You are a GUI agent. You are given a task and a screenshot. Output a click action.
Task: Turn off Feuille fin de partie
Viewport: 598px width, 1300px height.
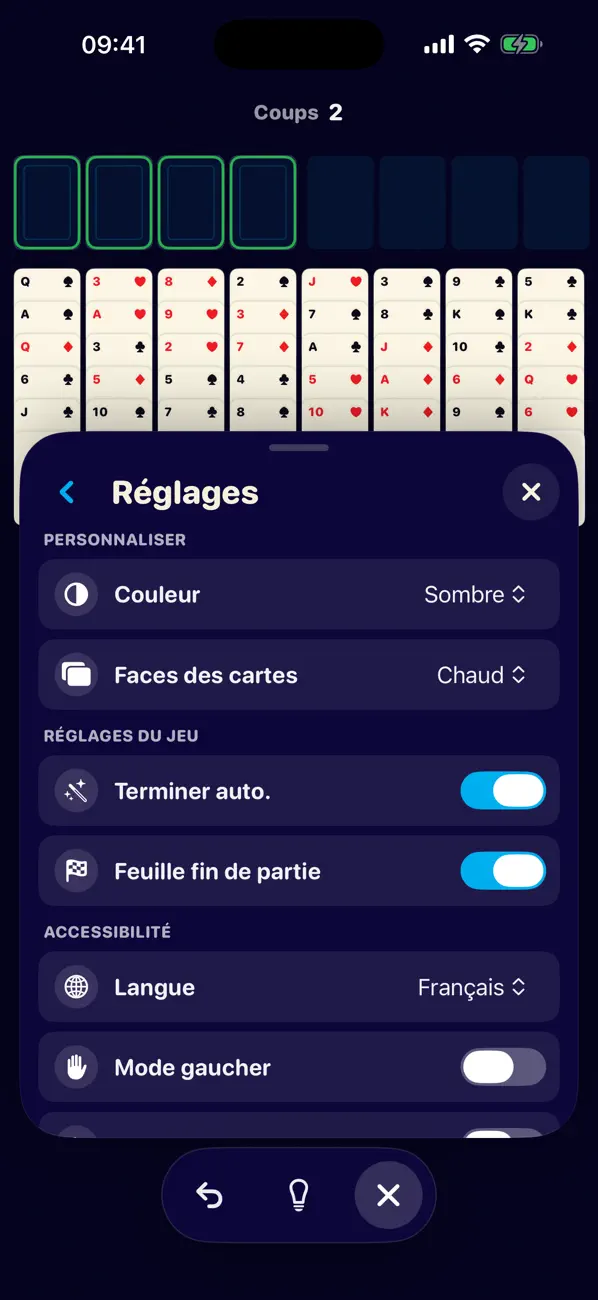pos(503,871)
